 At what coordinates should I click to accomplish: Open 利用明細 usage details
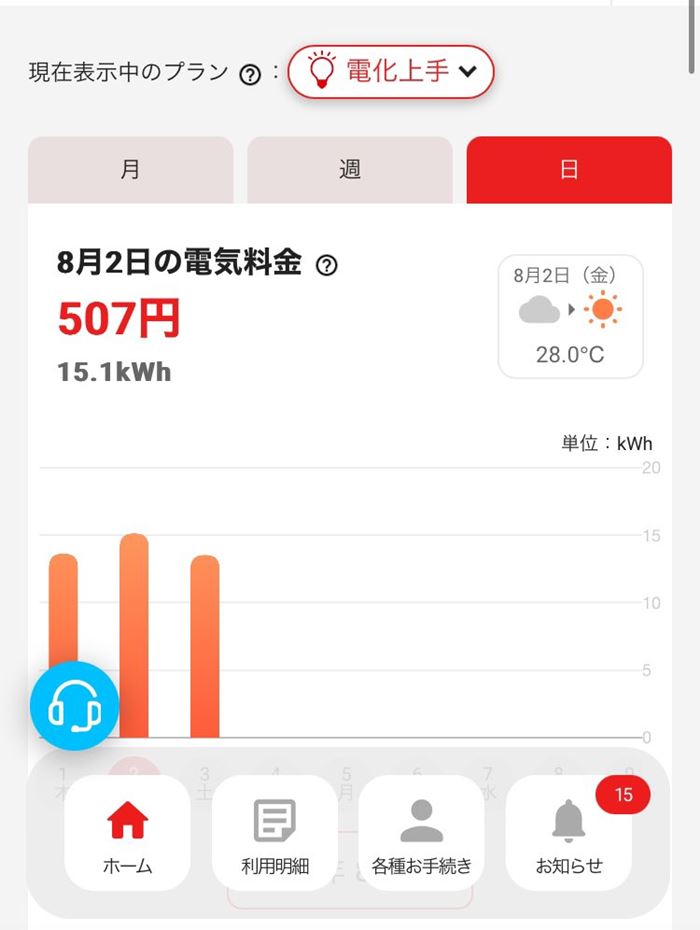(x=275, y=833)
